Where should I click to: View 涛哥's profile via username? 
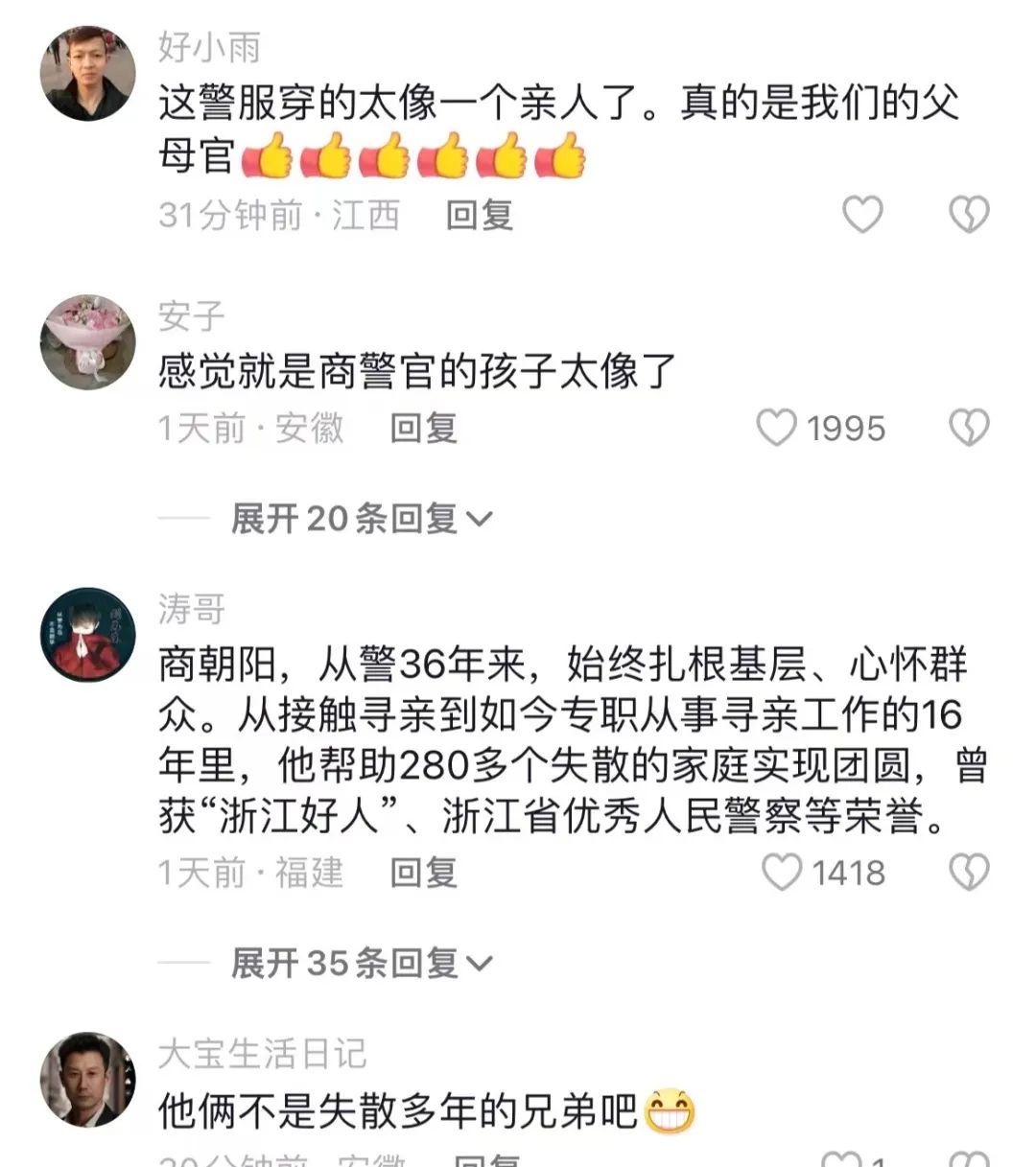pos(192,609)
